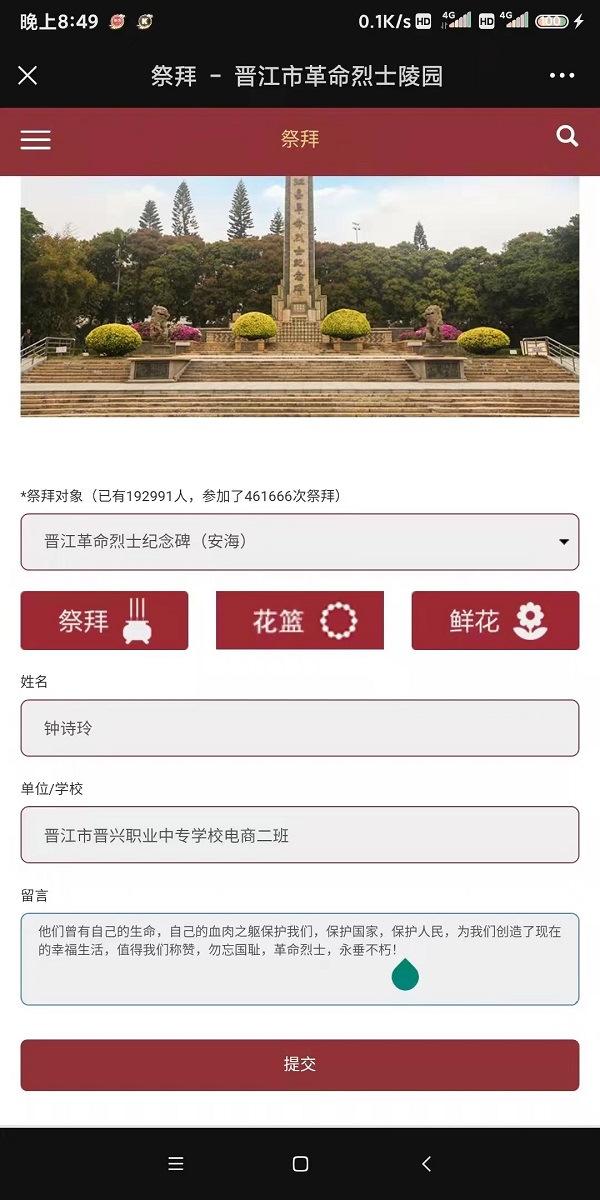
Task: Choose the 花篮 offering button
Action: (300, 620)
